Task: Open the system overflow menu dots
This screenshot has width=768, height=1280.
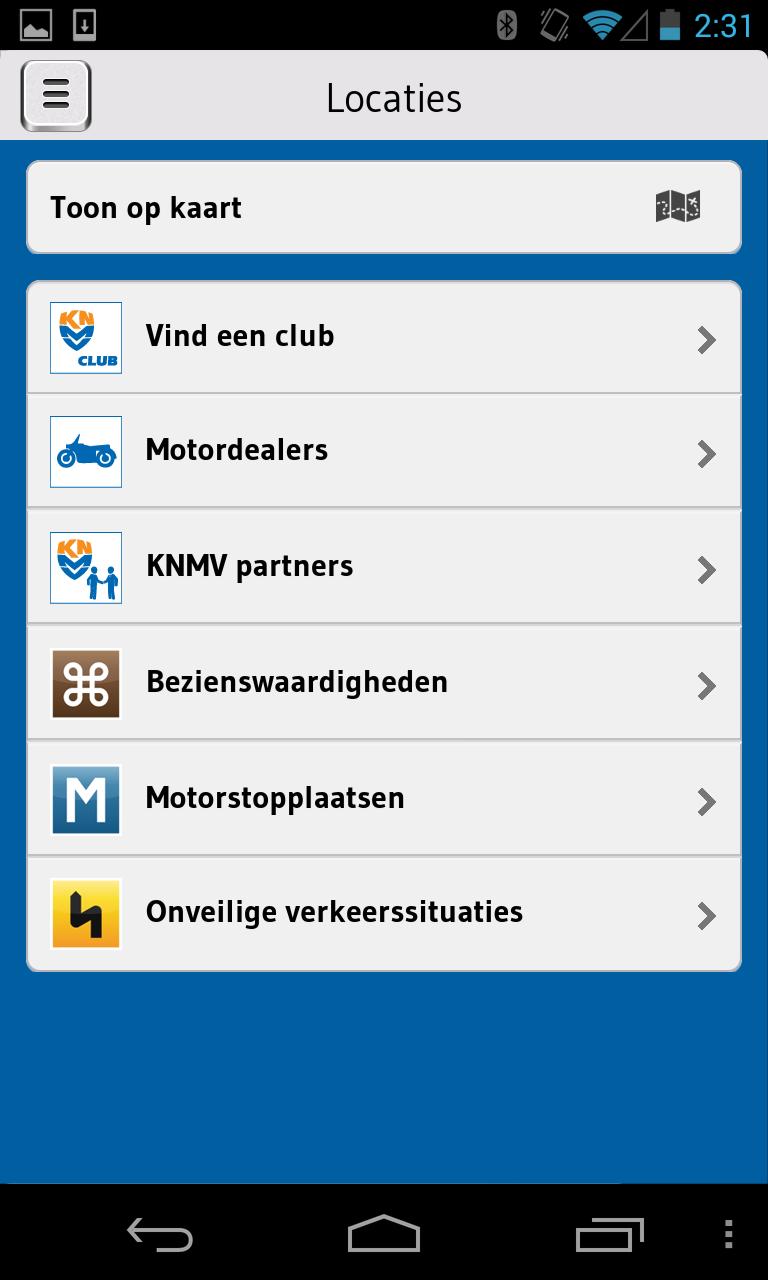Action: click(x=728, y=1235)
